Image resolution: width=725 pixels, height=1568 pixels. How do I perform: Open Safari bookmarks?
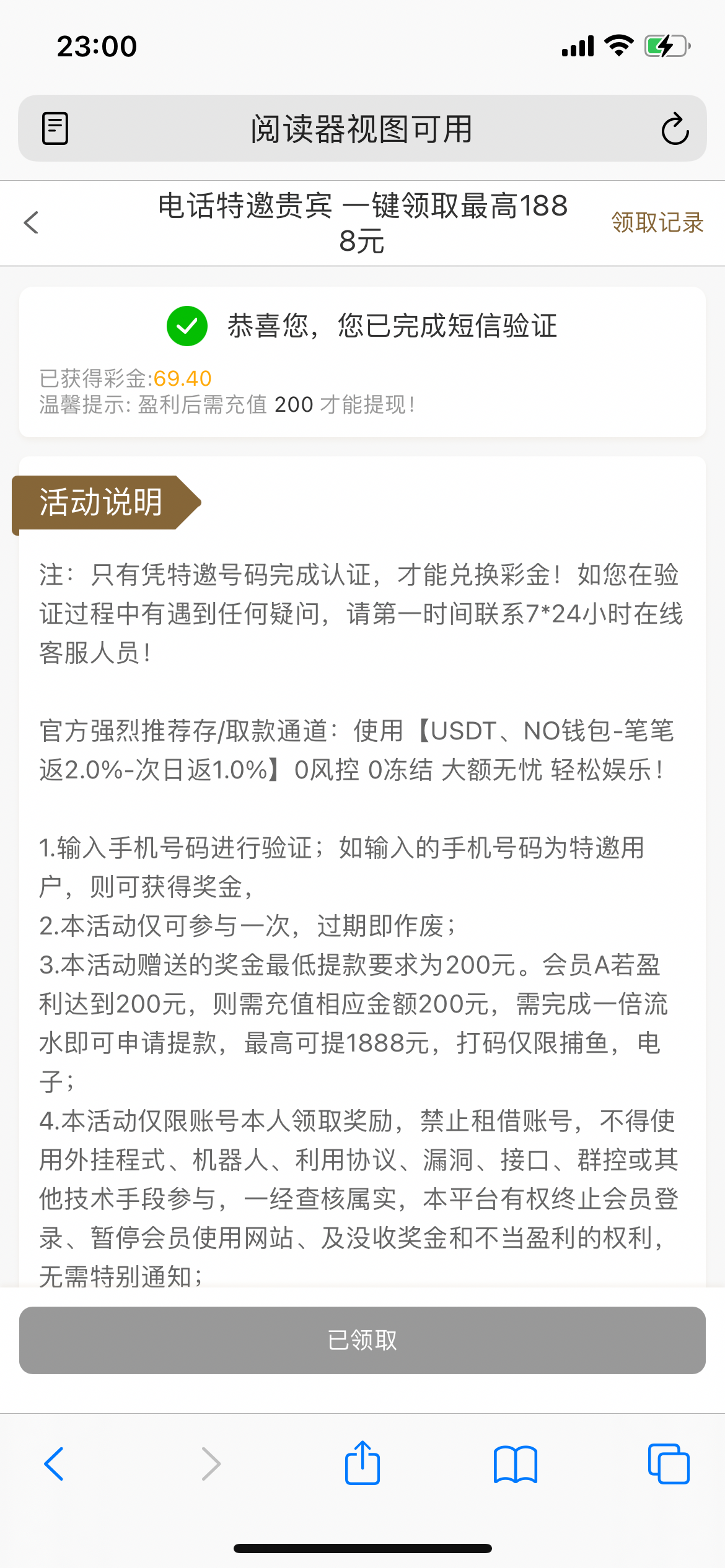point(515,1464)
